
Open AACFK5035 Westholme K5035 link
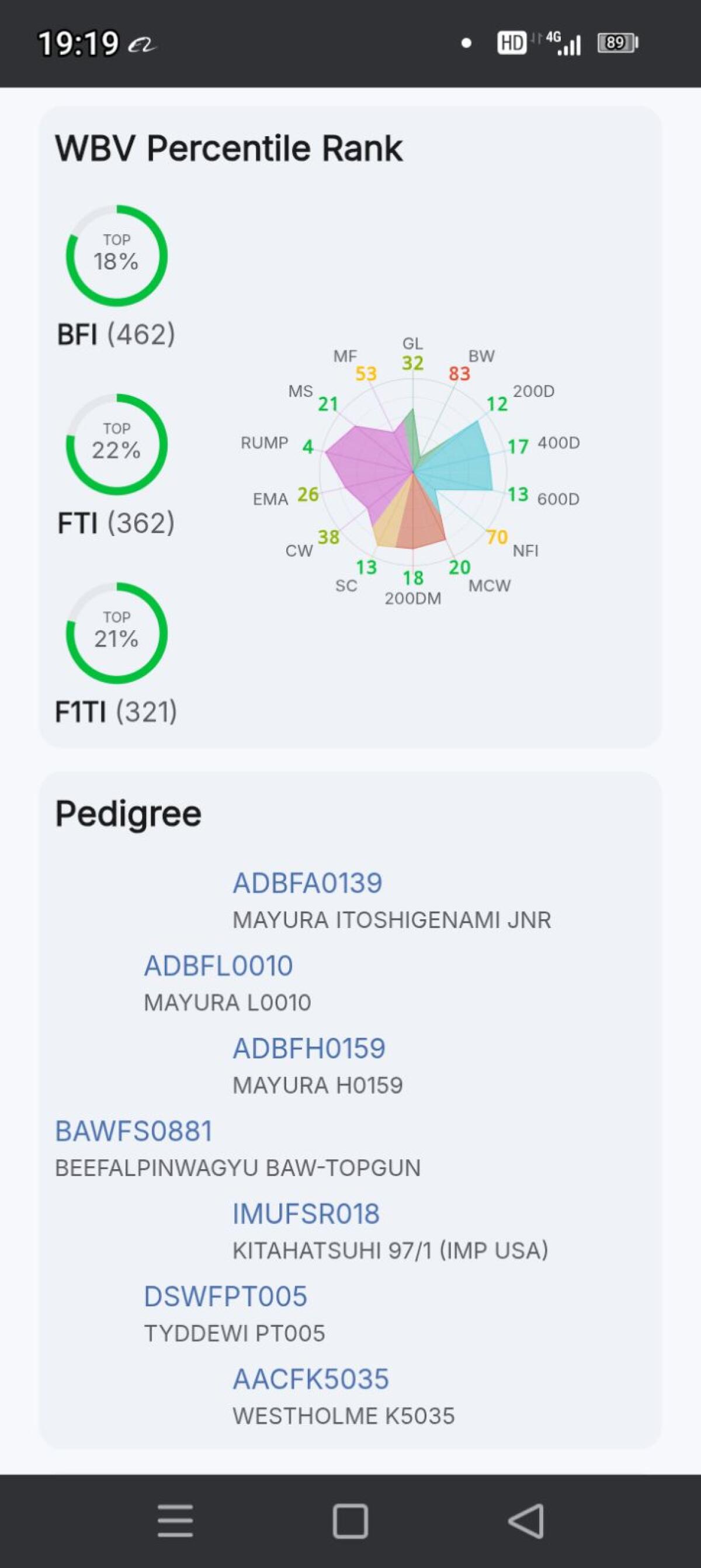point(310,1379)
